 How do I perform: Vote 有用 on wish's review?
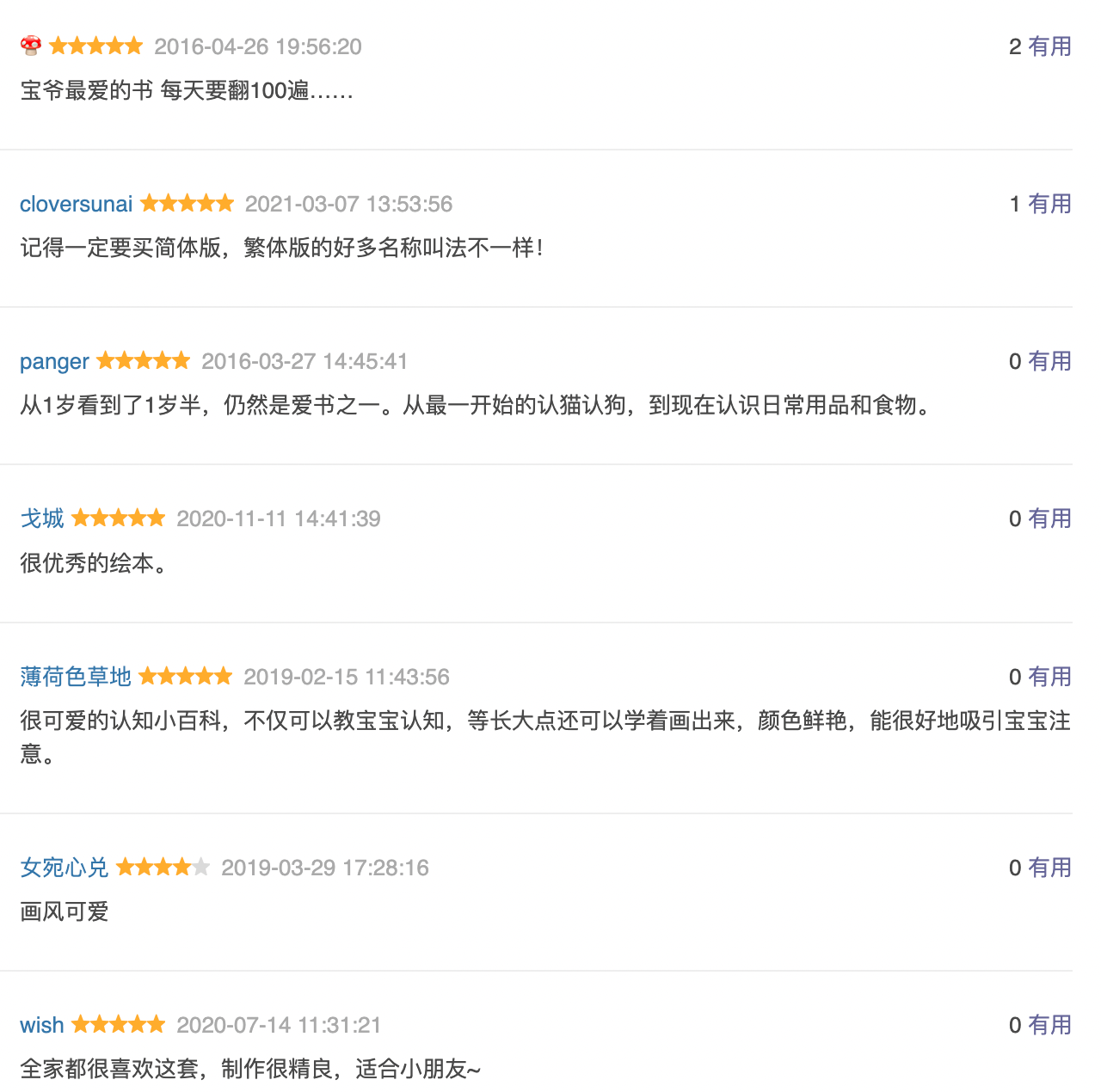[1049, 1025]
